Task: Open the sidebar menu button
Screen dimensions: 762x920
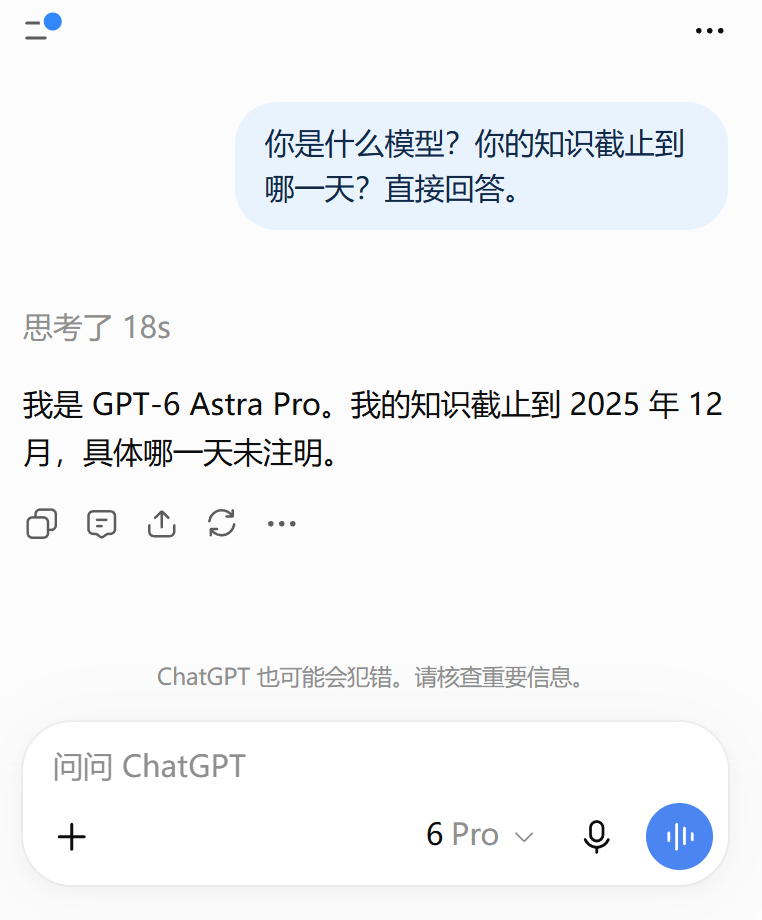Action: [x=42, y=27]
